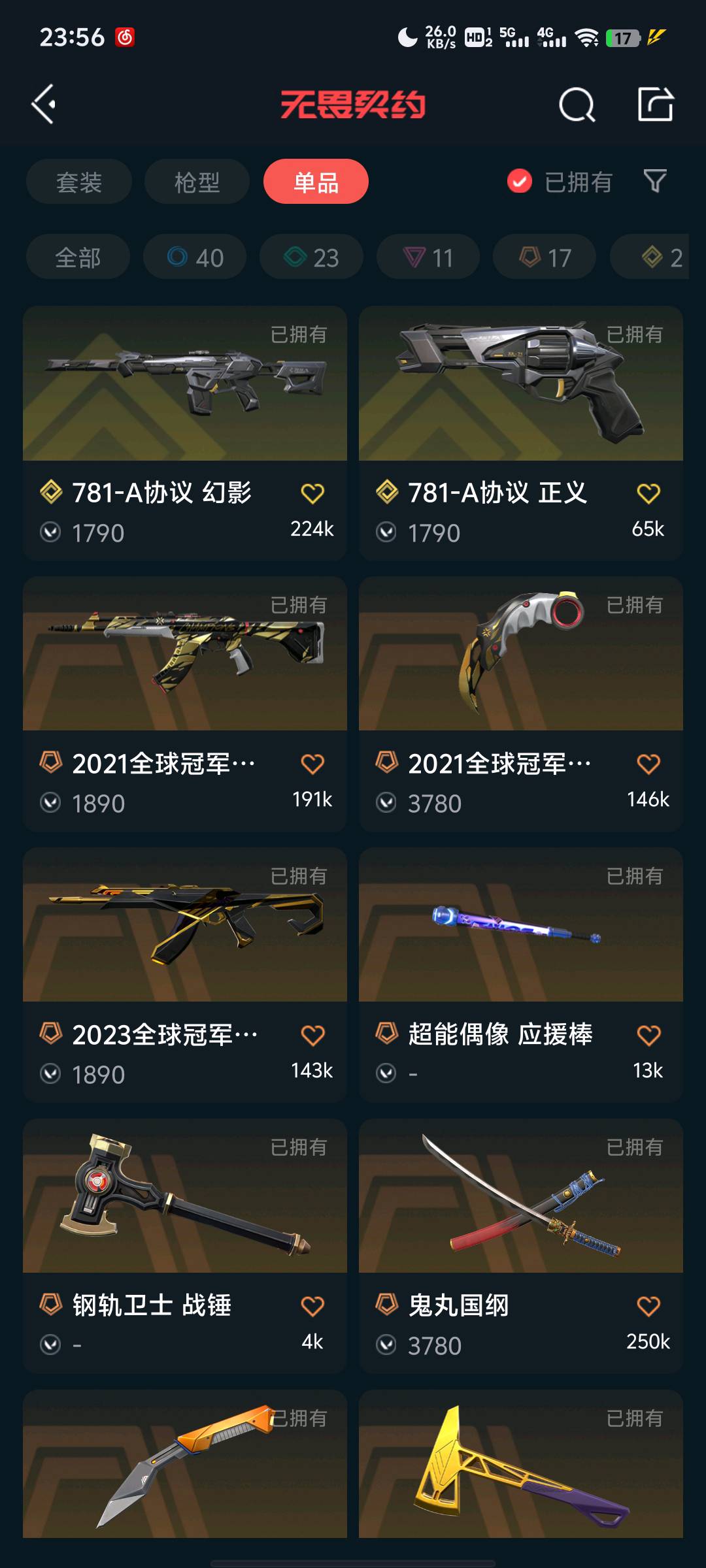
Task: Go back using the top-left arrow
Action: pos(44,104)
